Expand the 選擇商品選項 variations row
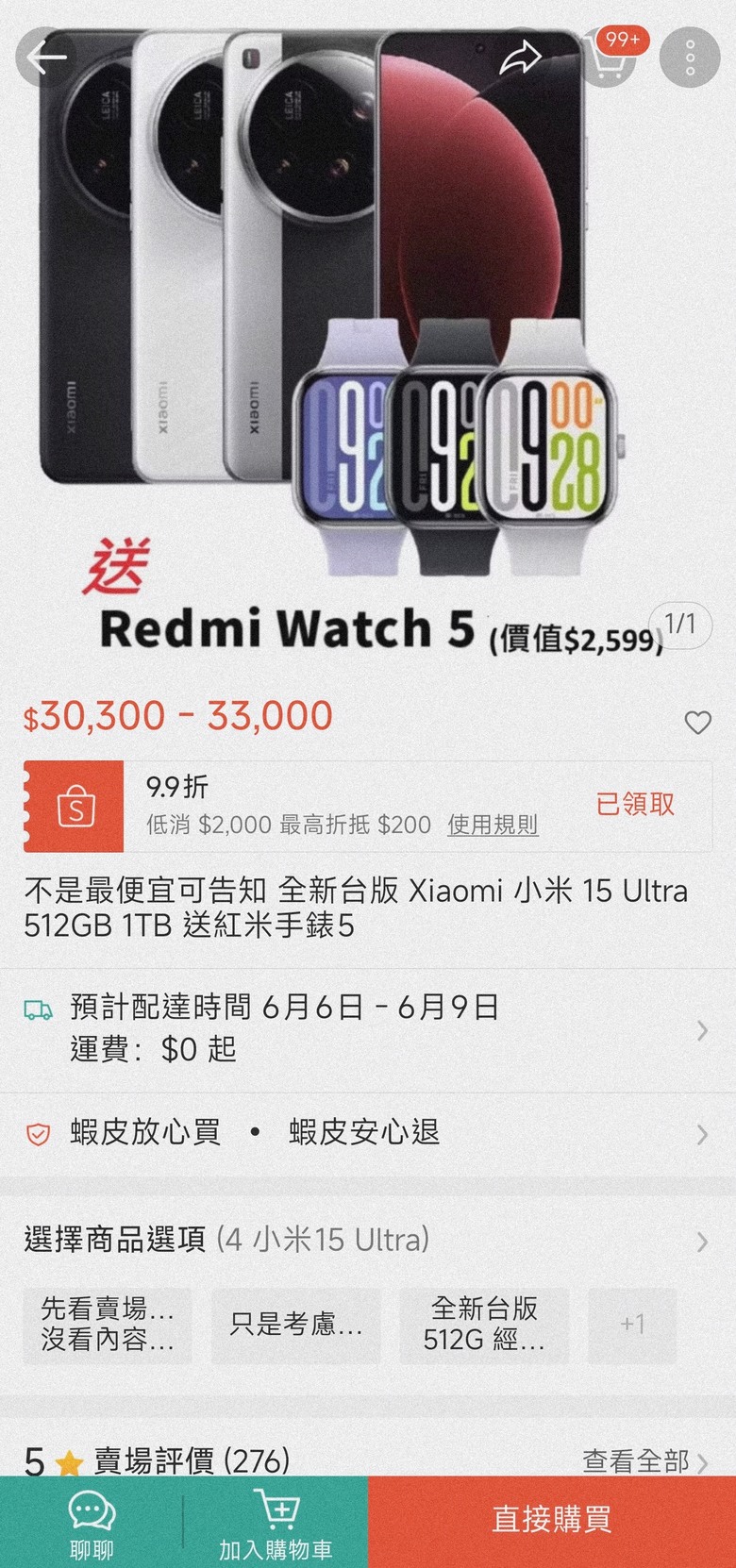The height and width of the screenshot is (1568, 736). 368,1240
